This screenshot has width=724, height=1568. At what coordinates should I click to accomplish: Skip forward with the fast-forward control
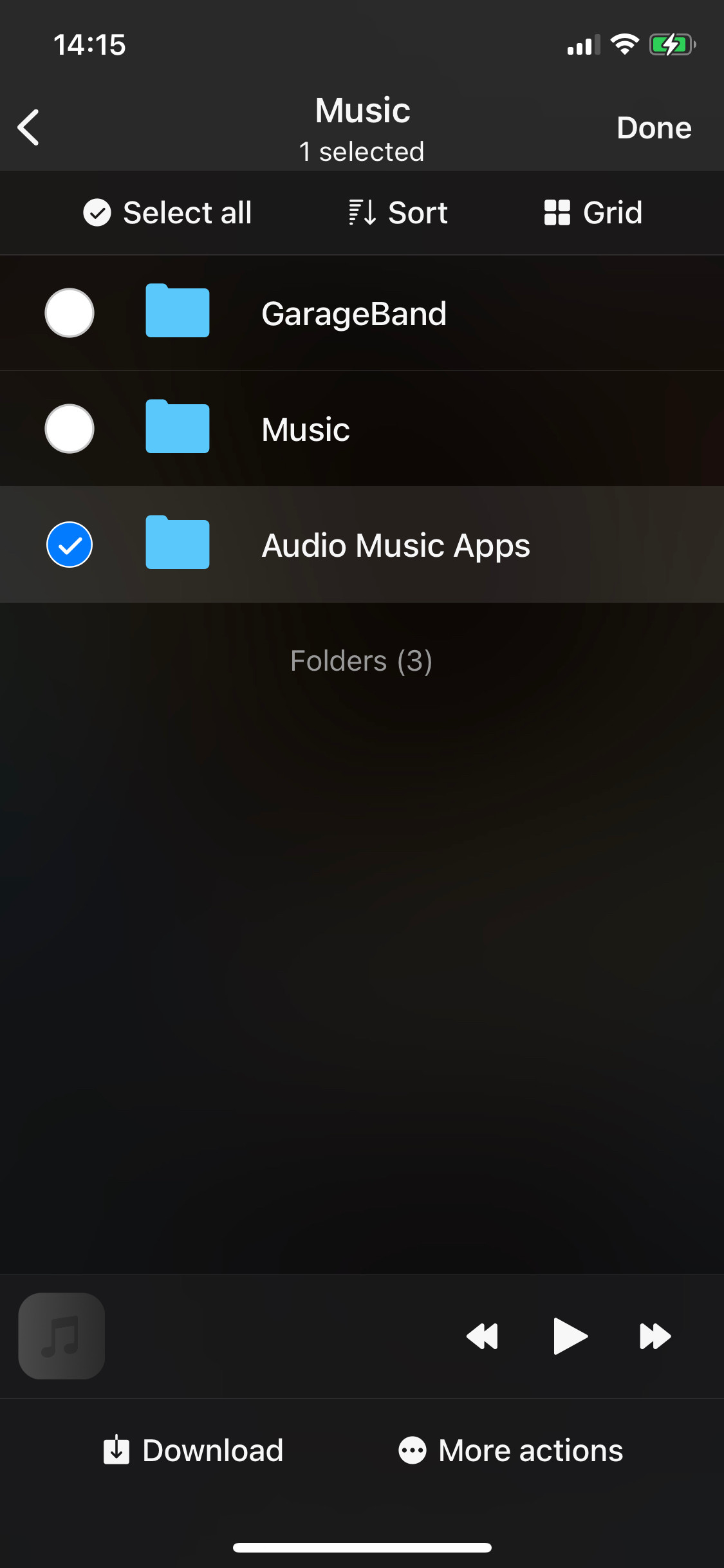coord(655,1336)
